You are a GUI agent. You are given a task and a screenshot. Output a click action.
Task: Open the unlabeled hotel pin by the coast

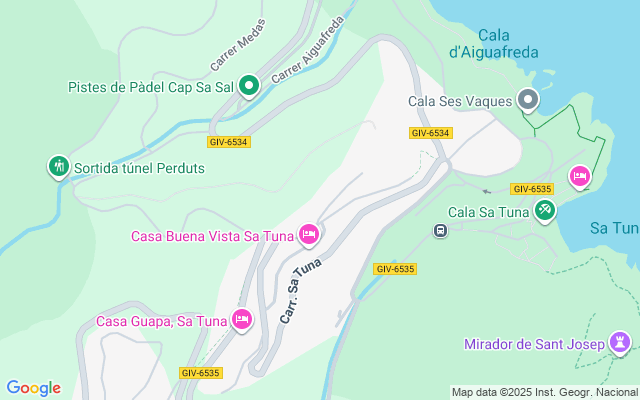tap(579, 177)
